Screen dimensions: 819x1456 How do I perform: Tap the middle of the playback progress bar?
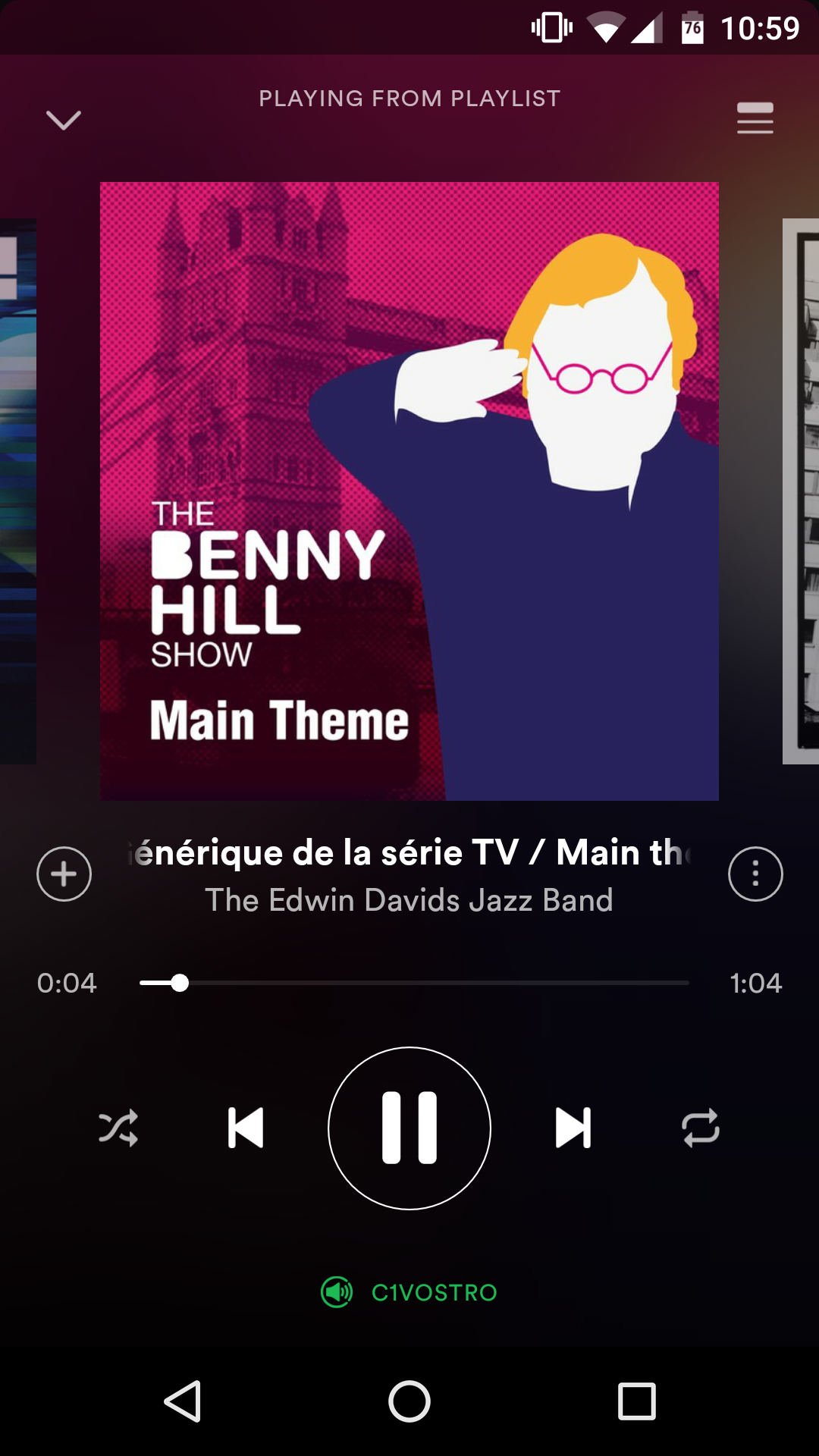tap(414, 983)
